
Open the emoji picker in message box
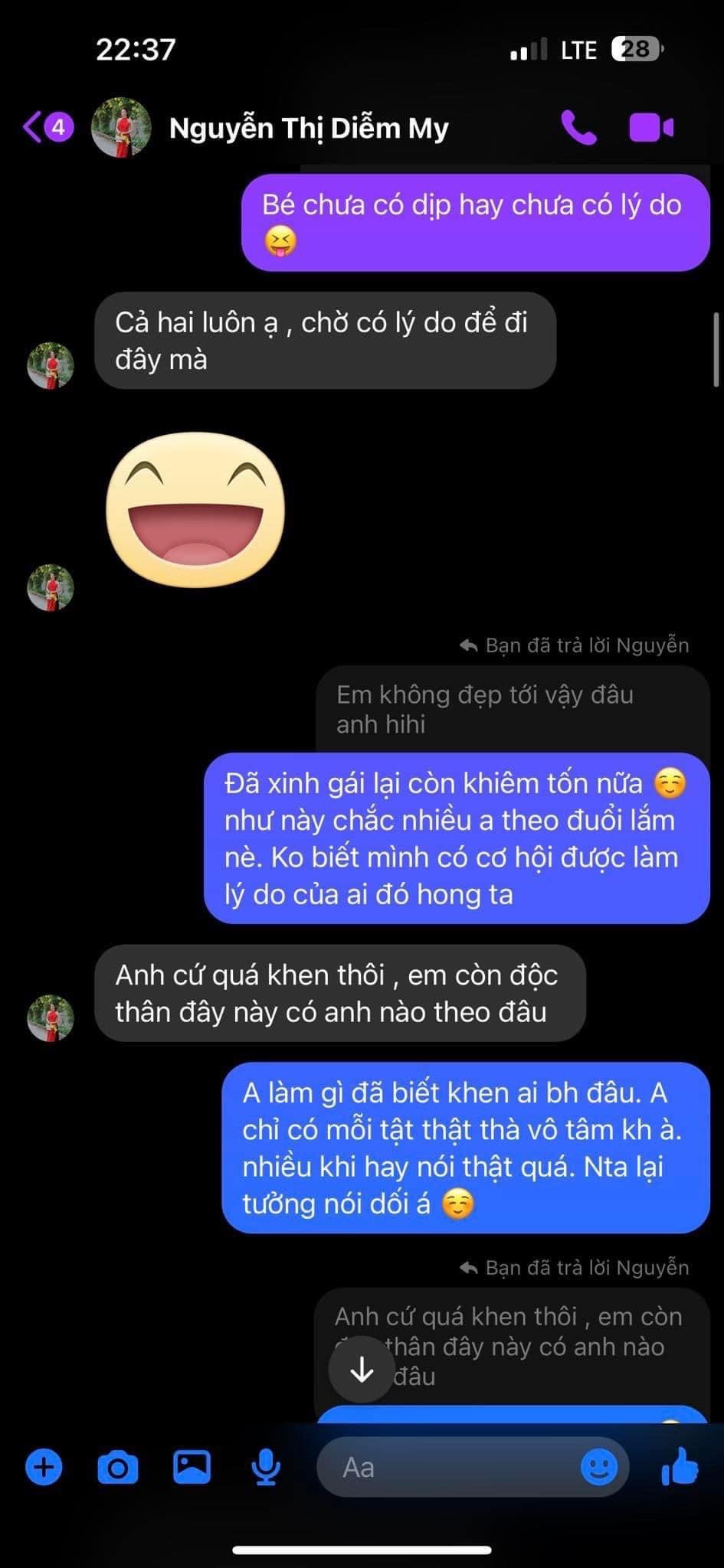point(599,1468)
